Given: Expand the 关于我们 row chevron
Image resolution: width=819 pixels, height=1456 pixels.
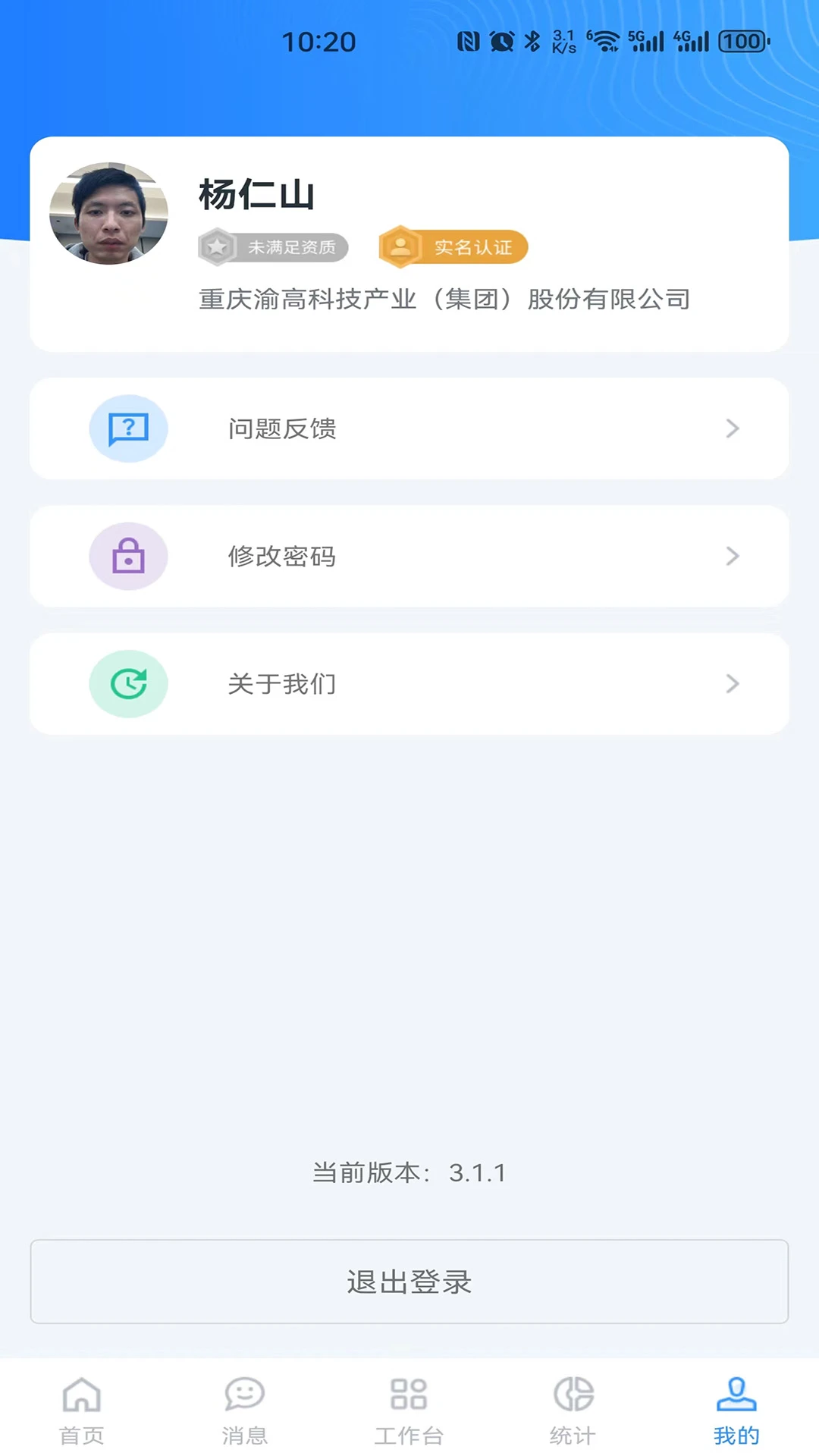Looking at the screenshot, I should pyautogui.click(x=733, y=683).
